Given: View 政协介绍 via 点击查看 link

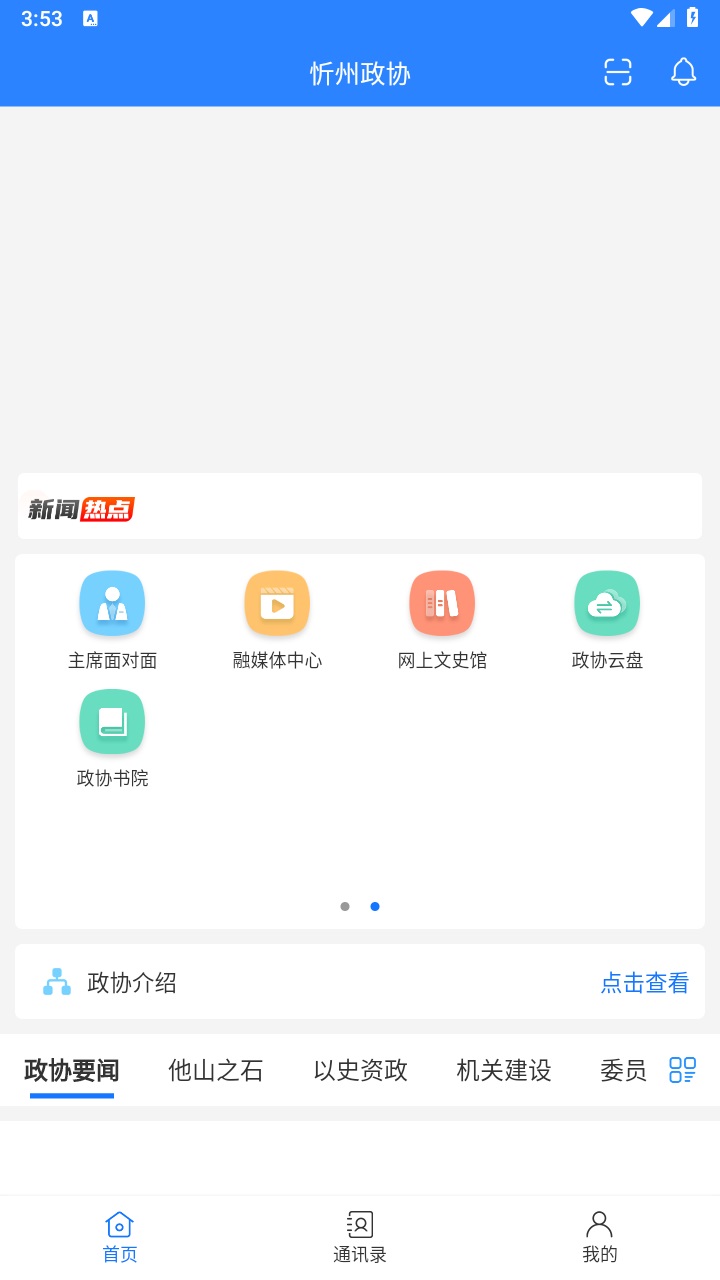Looking at the screenshot, I should click(x=644, y=983).
